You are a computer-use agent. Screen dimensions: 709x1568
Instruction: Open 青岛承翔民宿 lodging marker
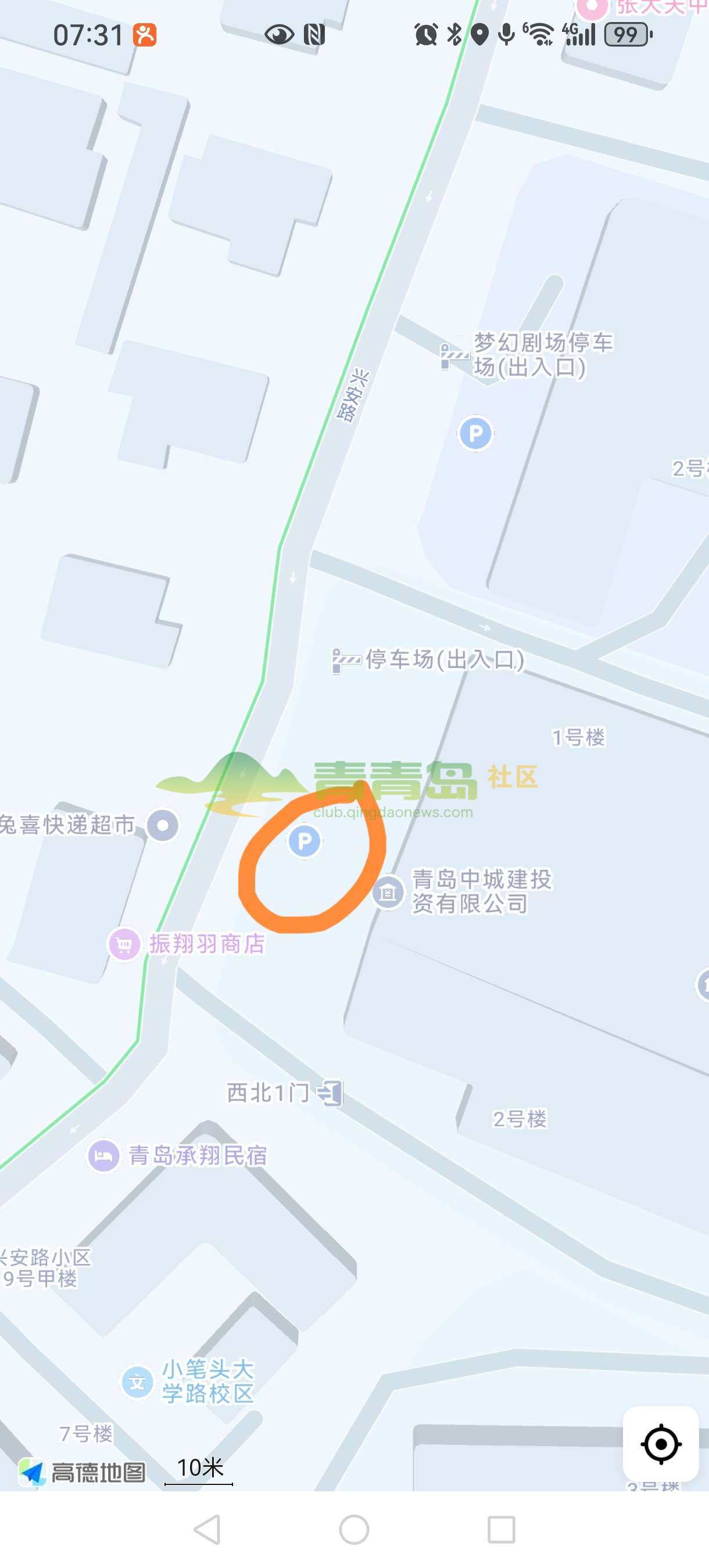click(x=103, y=1155)
